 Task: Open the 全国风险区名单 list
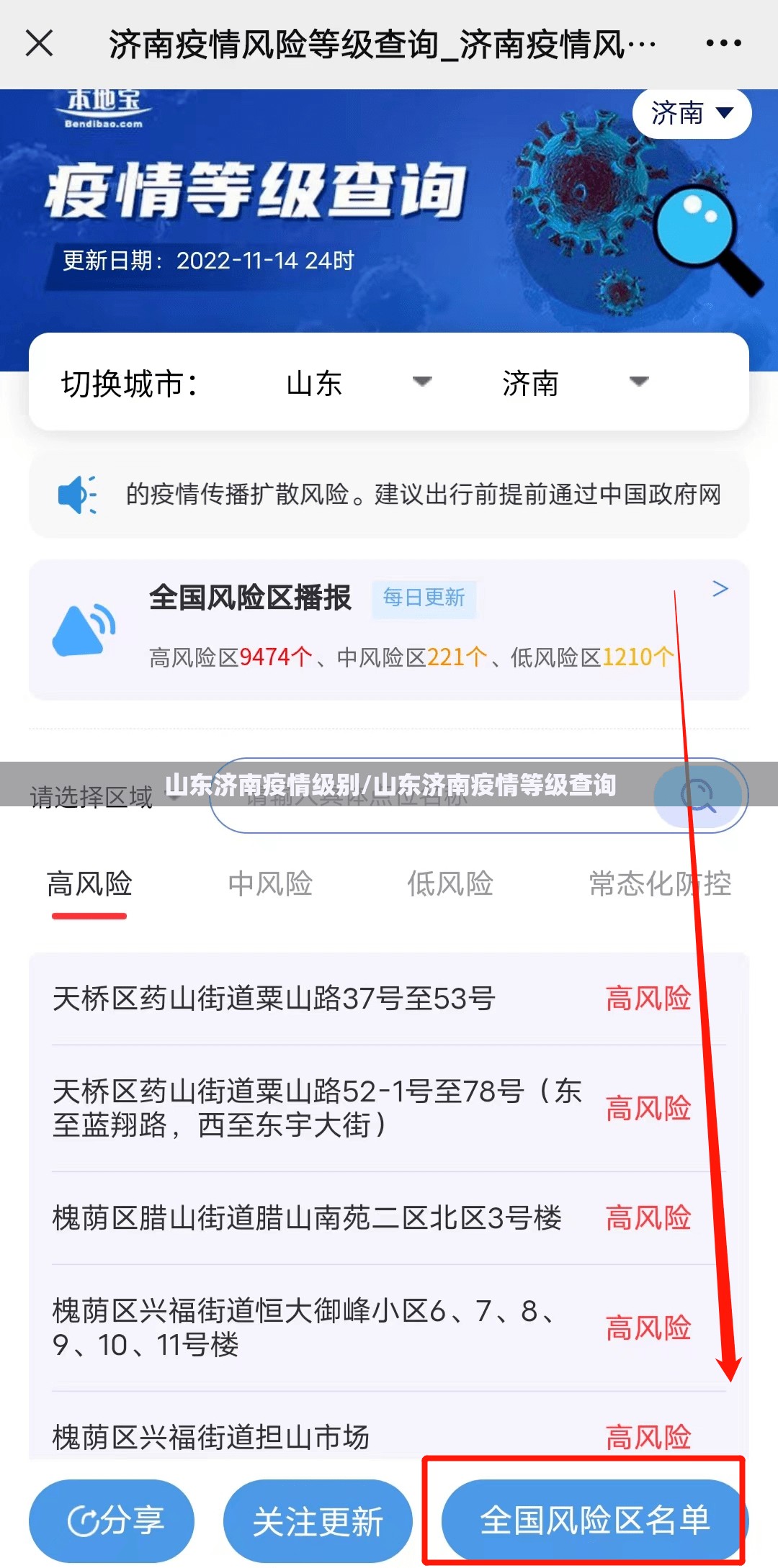coord(594,1520)
